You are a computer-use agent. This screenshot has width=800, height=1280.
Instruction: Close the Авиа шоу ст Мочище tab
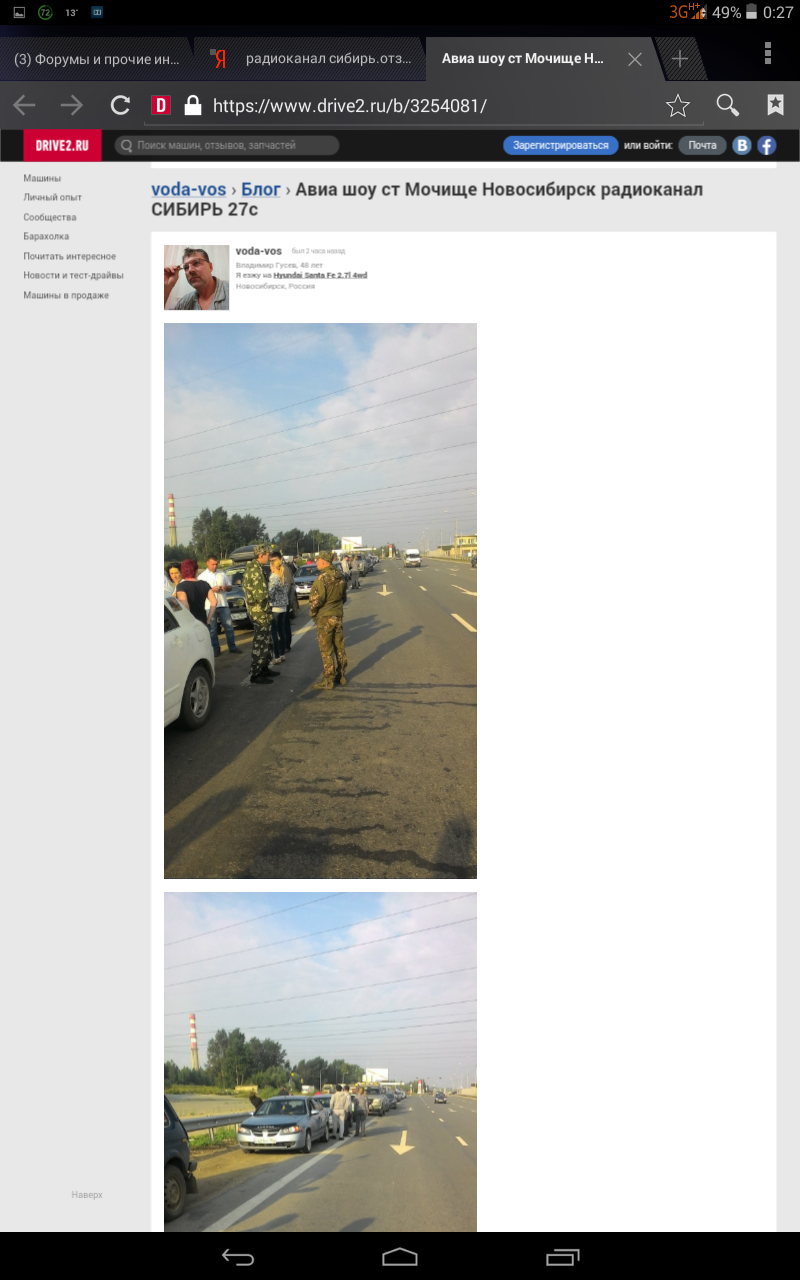634,59
